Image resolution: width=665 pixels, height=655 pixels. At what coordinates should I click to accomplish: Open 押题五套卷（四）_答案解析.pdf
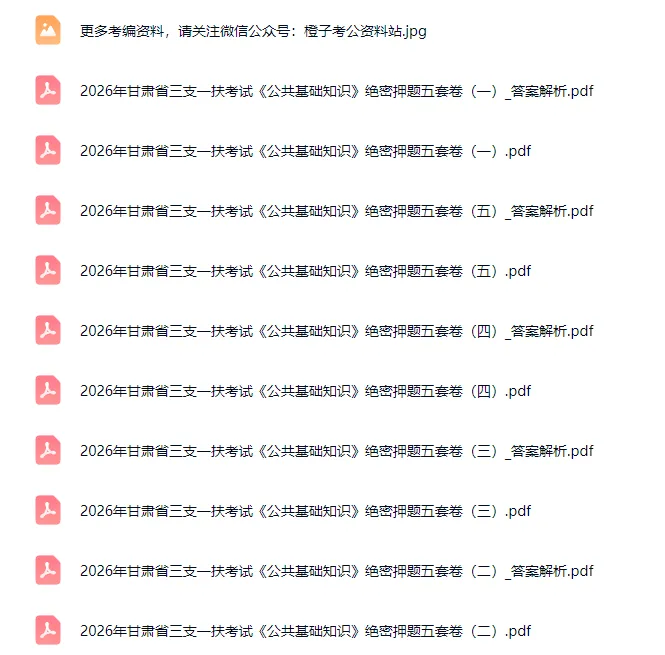pyautogui.click(x=337, y=331)
